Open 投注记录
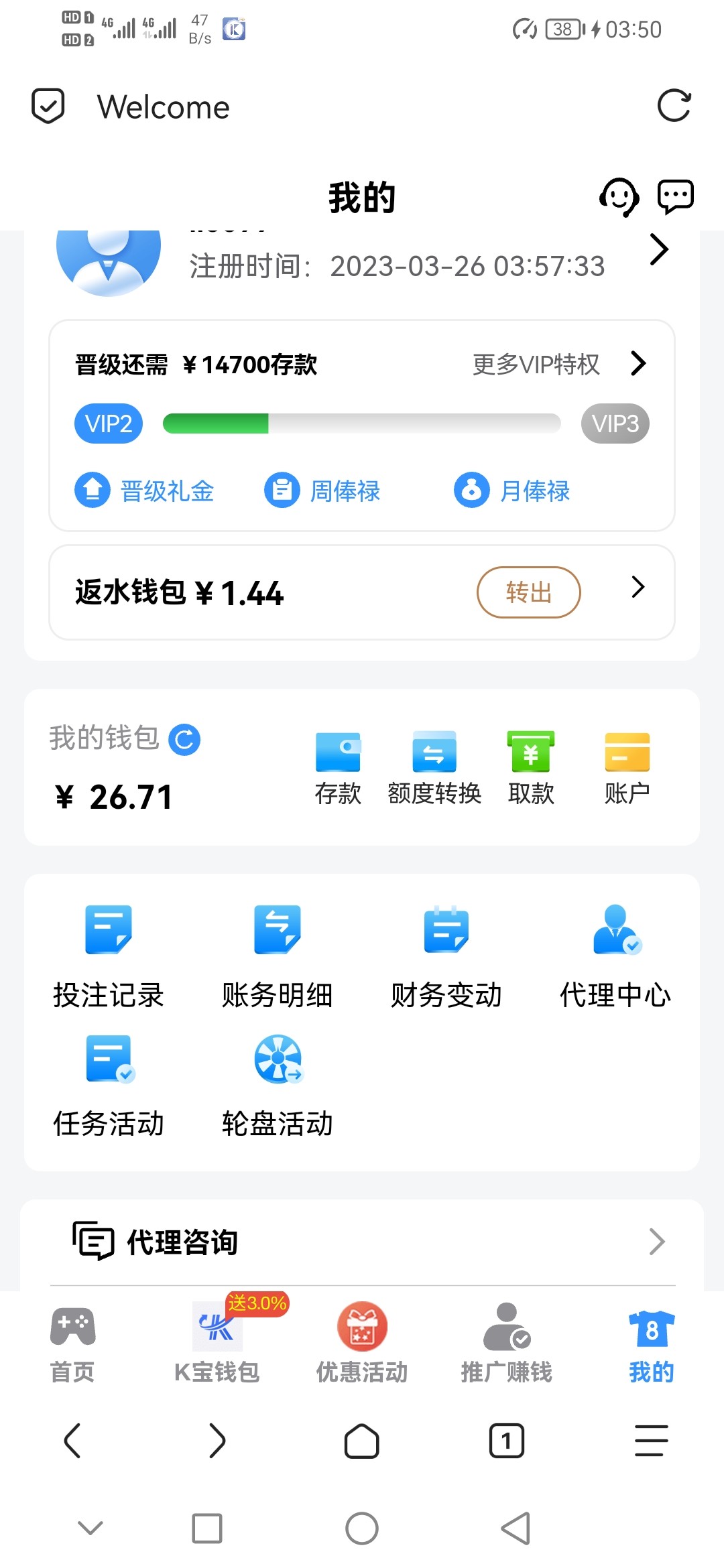Viewport: 724px width, 1568px height. coord(109,957)
